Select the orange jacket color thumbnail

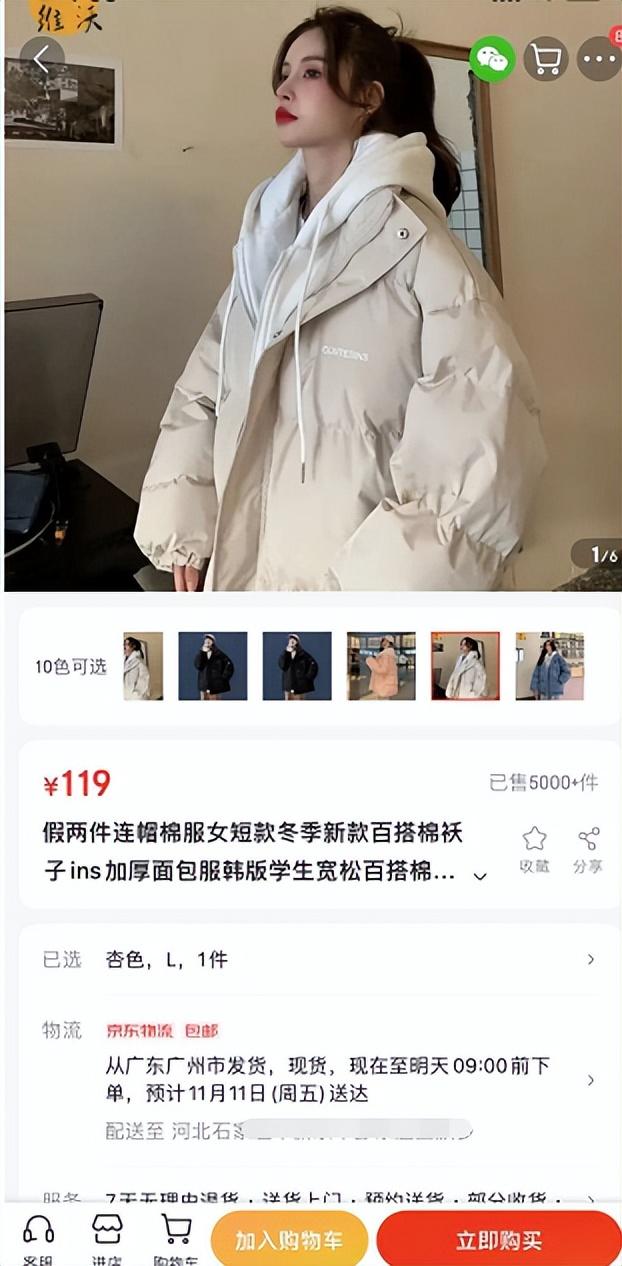(381, 666)
